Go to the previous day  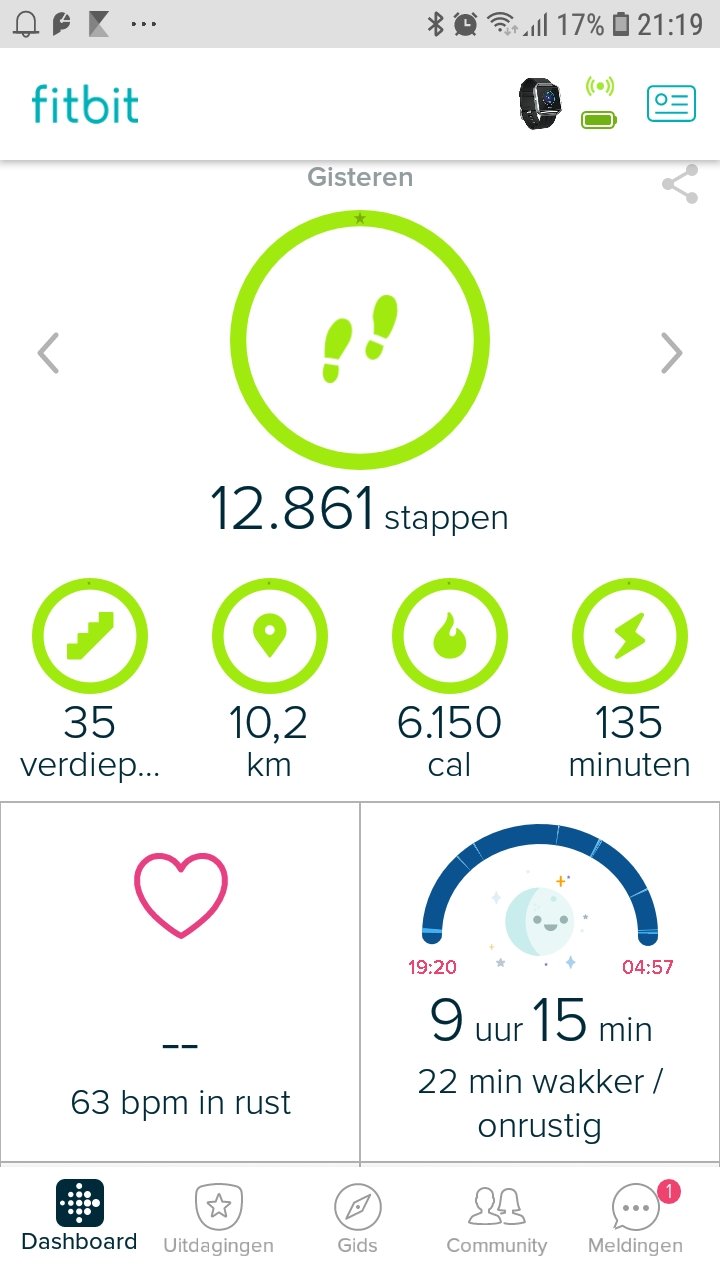click(48, 353)
